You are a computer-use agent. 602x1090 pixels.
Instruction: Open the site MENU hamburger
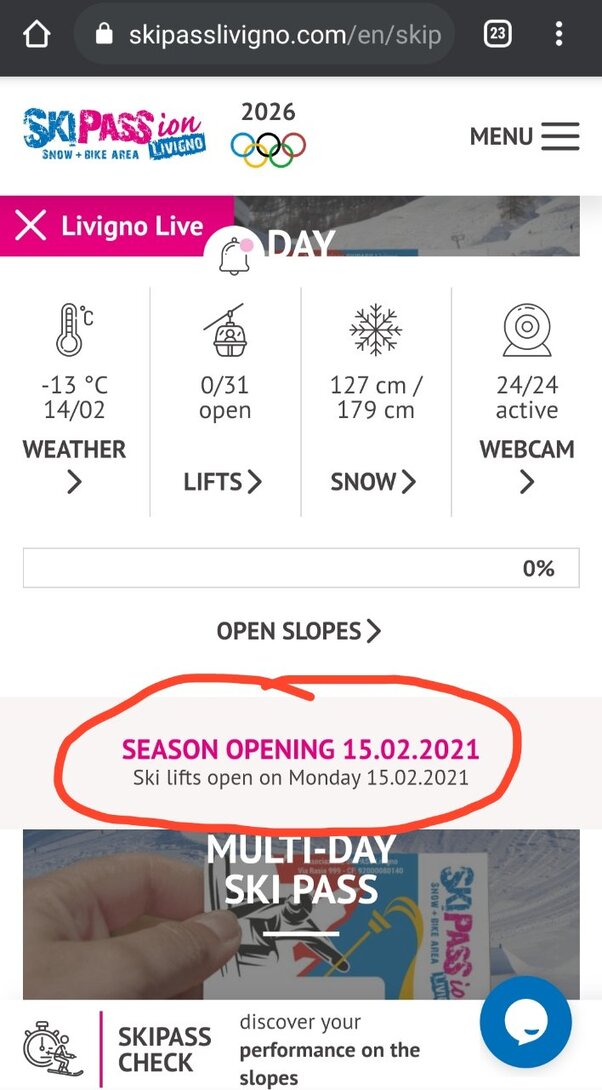point(524,135)
